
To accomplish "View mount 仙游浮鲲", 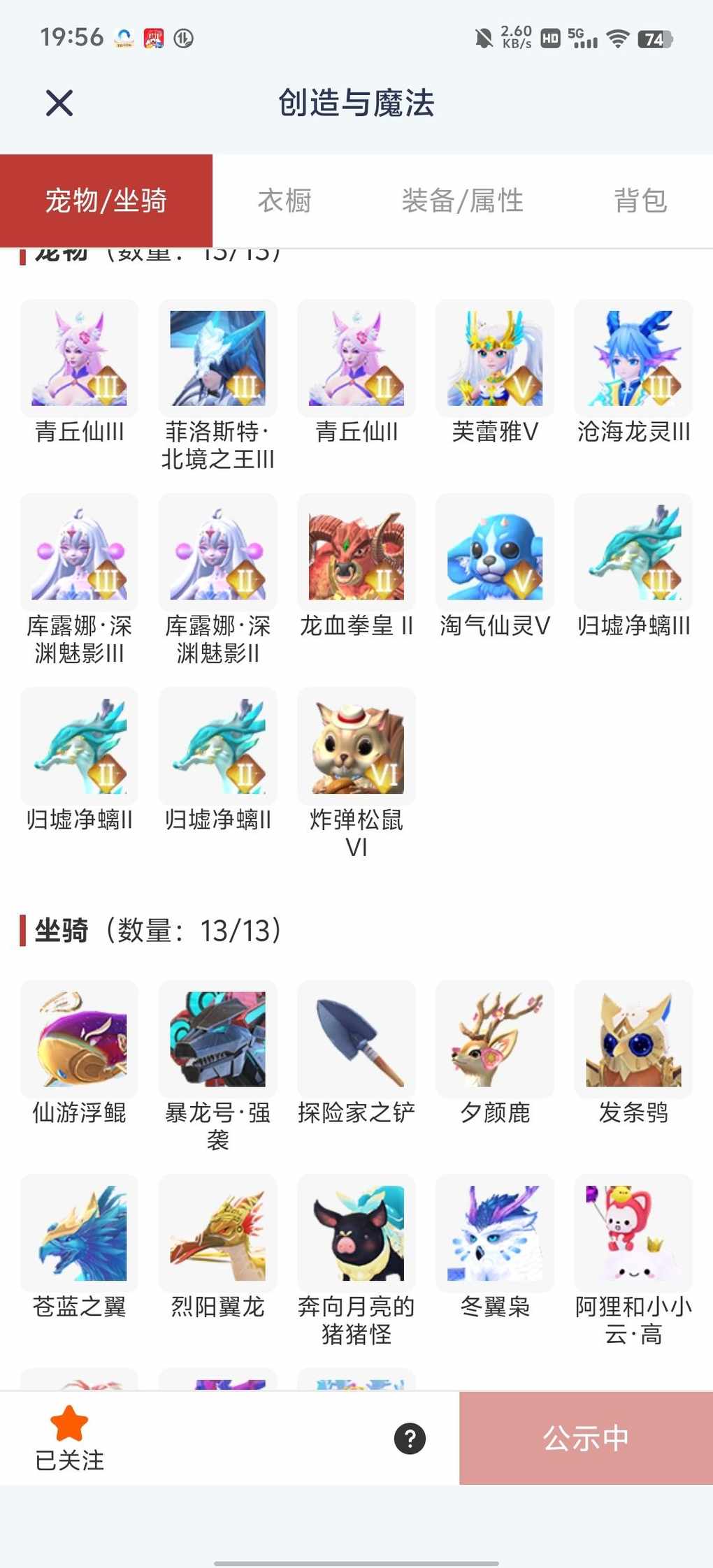I will click(79, 1039).
